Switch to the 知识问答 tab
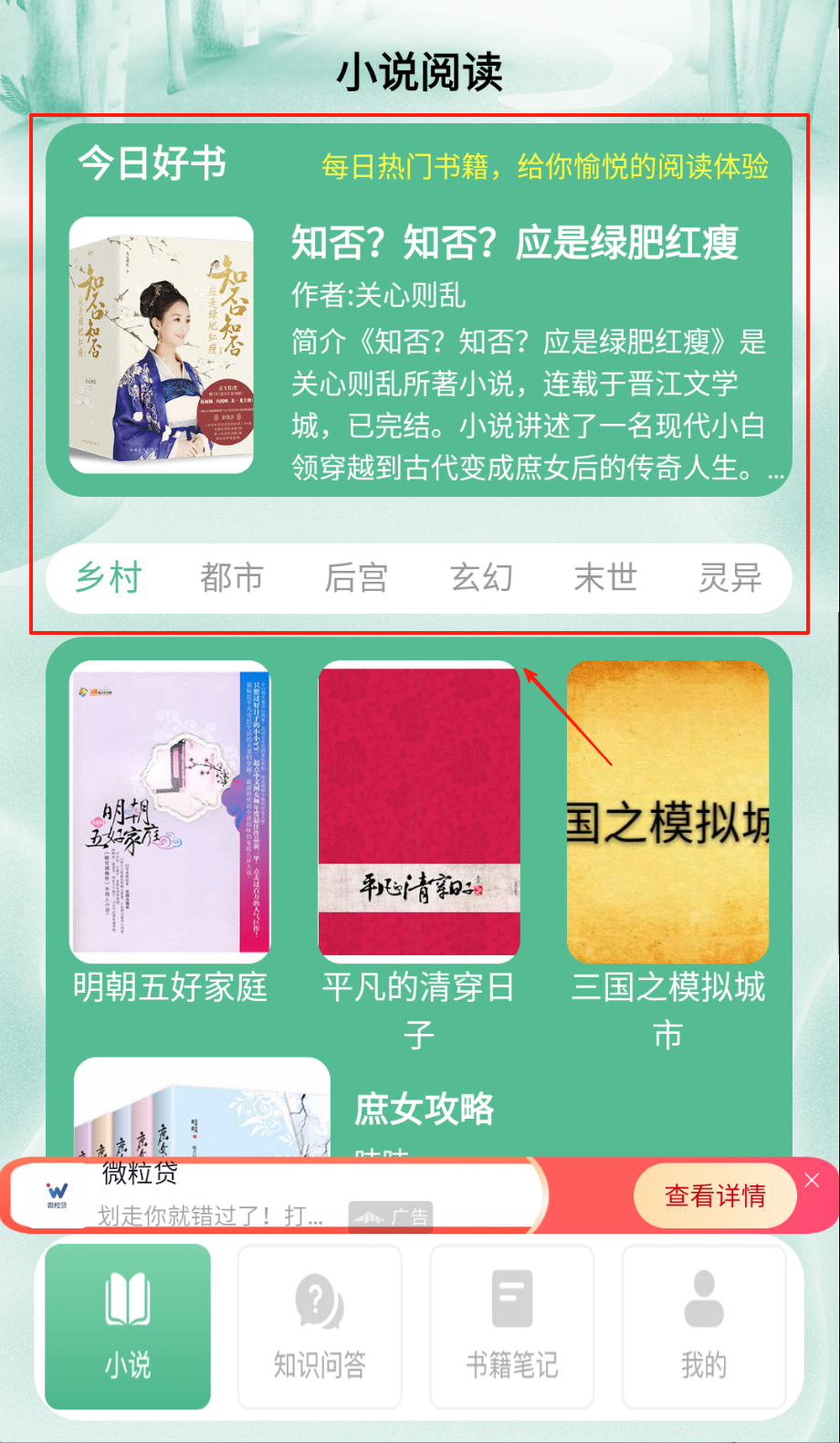This screenshot has height=1443, width=840. coord(320,1325)
